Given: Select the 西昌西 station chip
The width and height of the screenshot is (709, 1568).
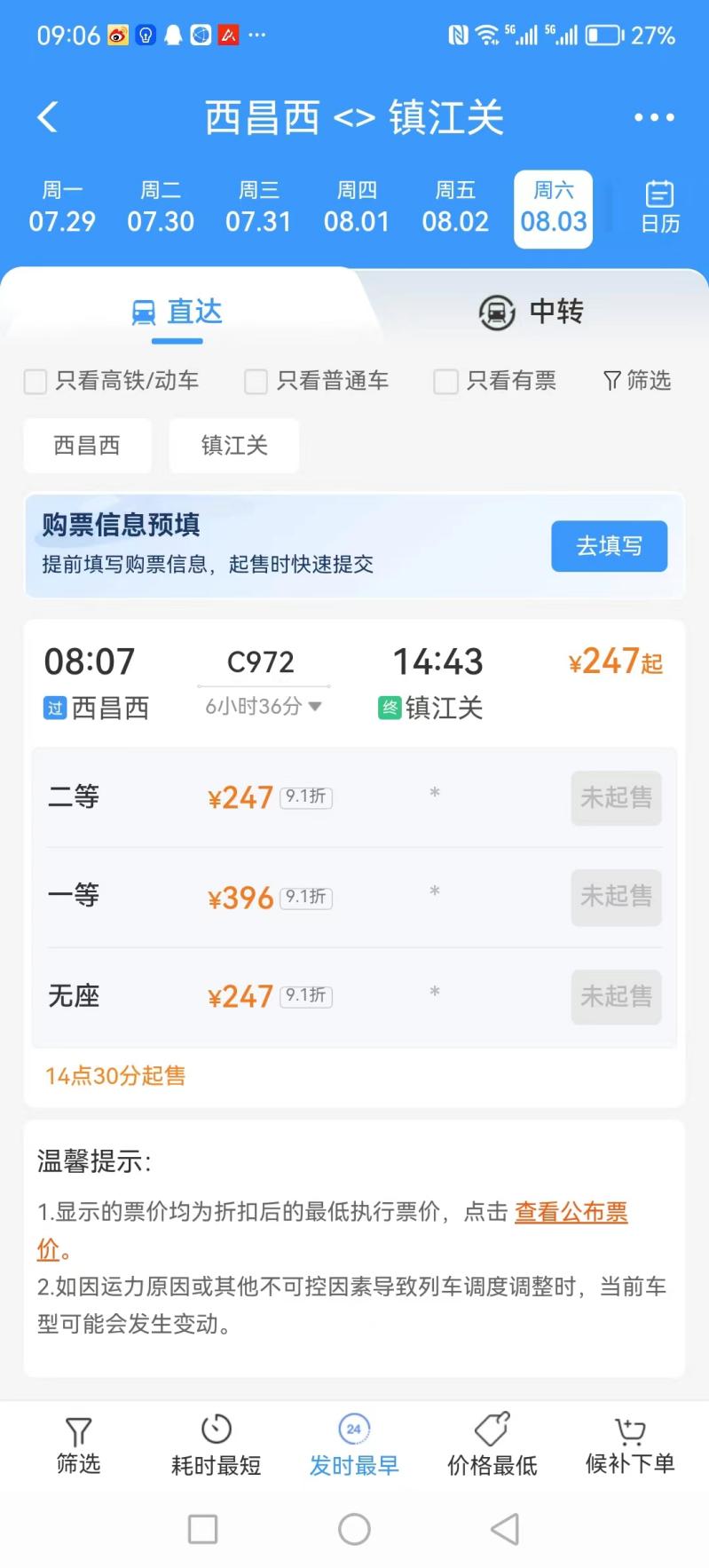Looking at the screenshot, I should point(87,446).
